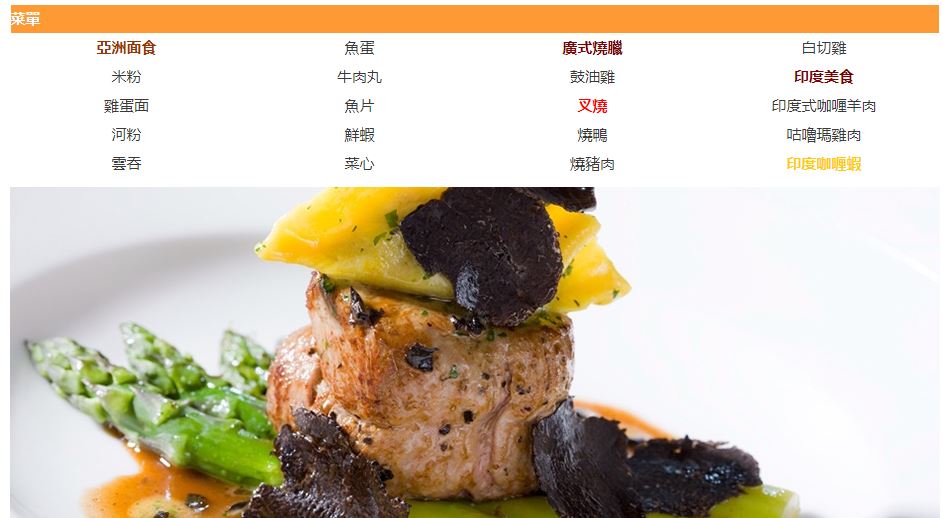Tap the 牛肉丸 link
The height and width of the screenshot is (518, 943).
point(359,77)
